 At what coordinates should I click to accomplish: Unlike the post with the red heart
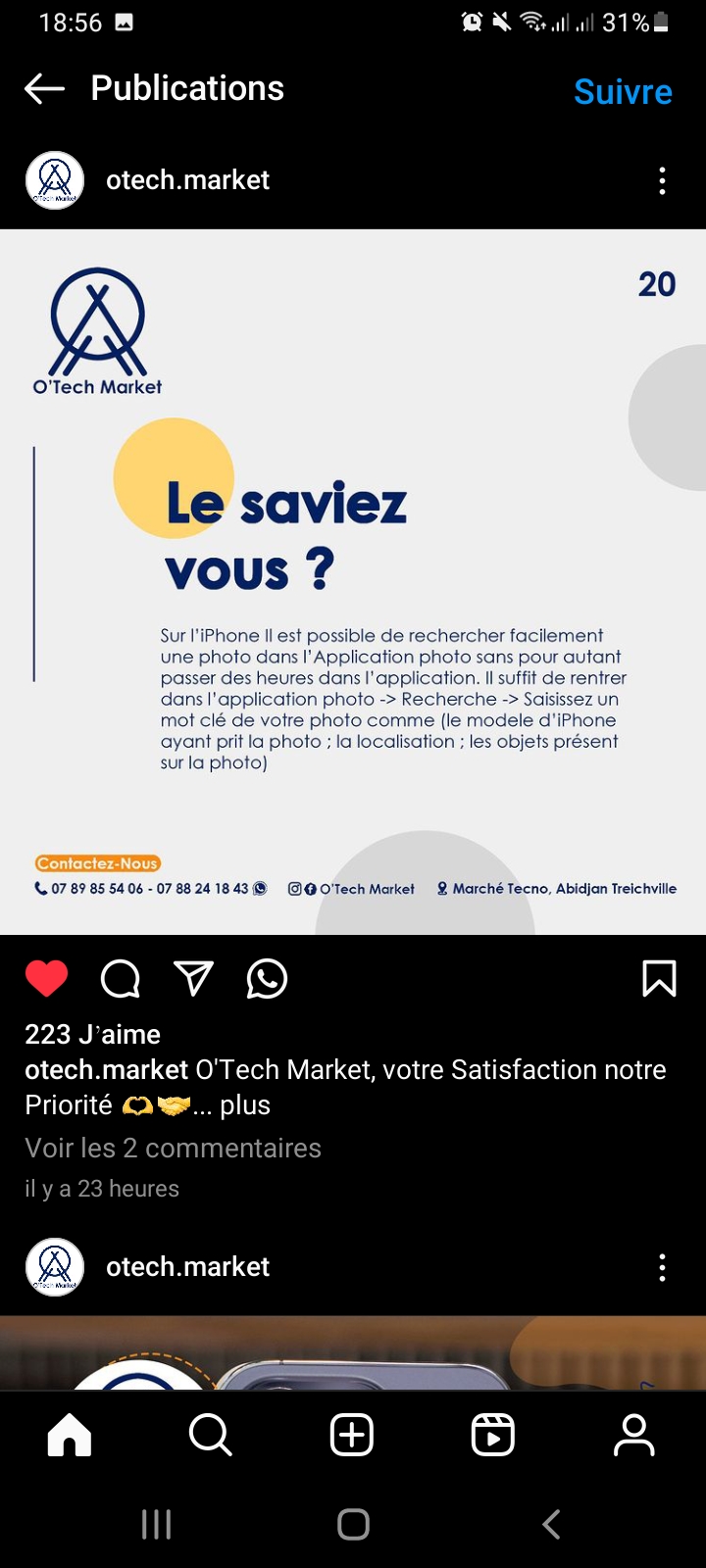click(46, 978)
